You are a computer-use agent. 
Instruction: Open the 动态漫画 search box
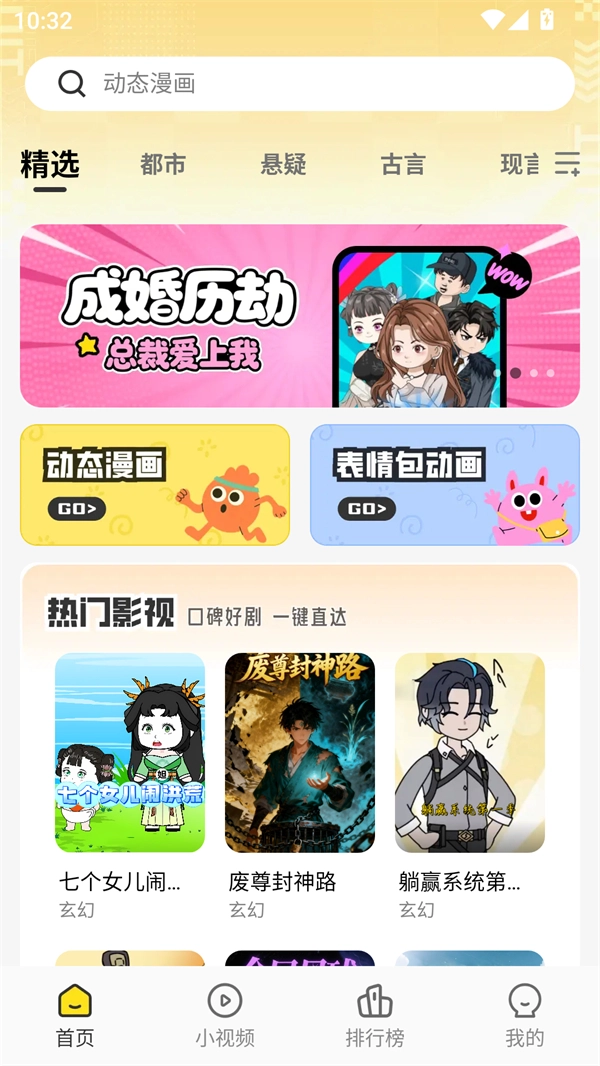(x=300, y=84)
